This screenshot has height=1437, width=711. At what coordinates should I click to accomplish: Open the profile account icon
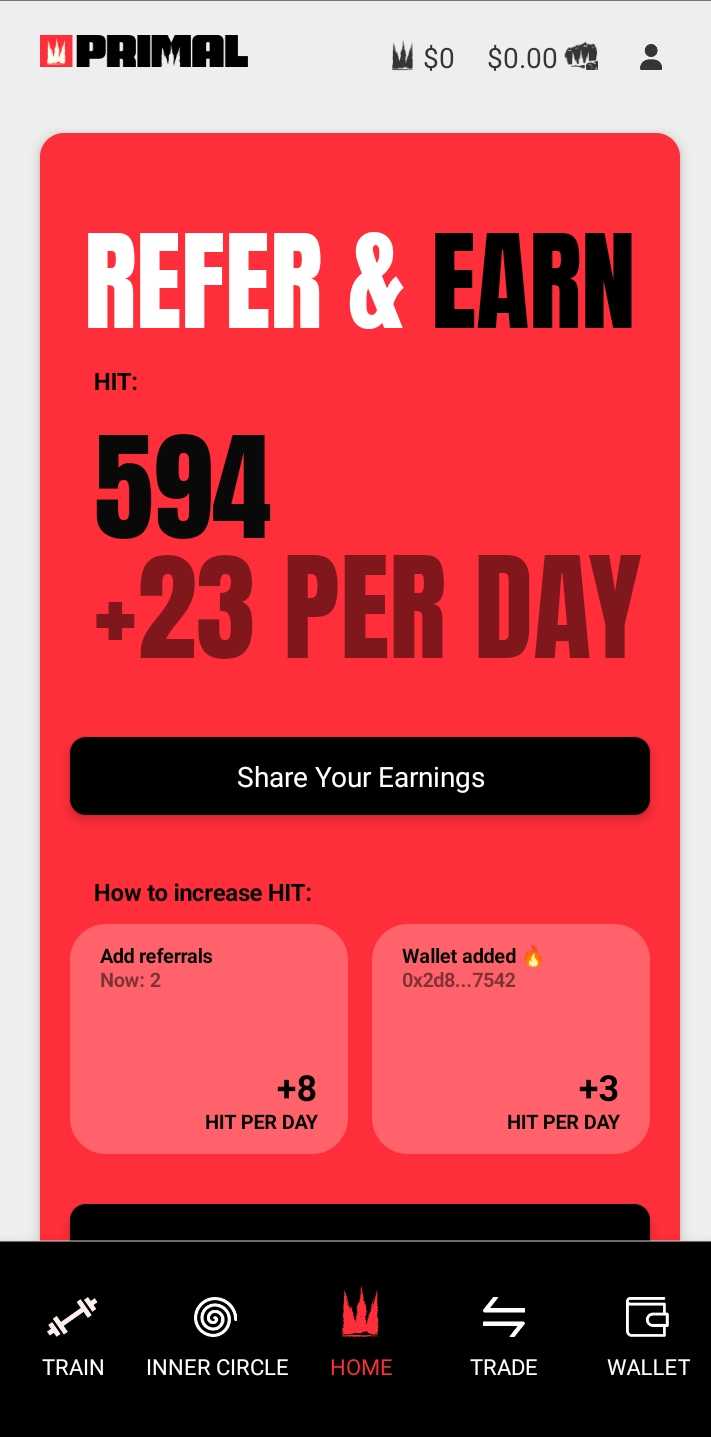coord(651,57)
